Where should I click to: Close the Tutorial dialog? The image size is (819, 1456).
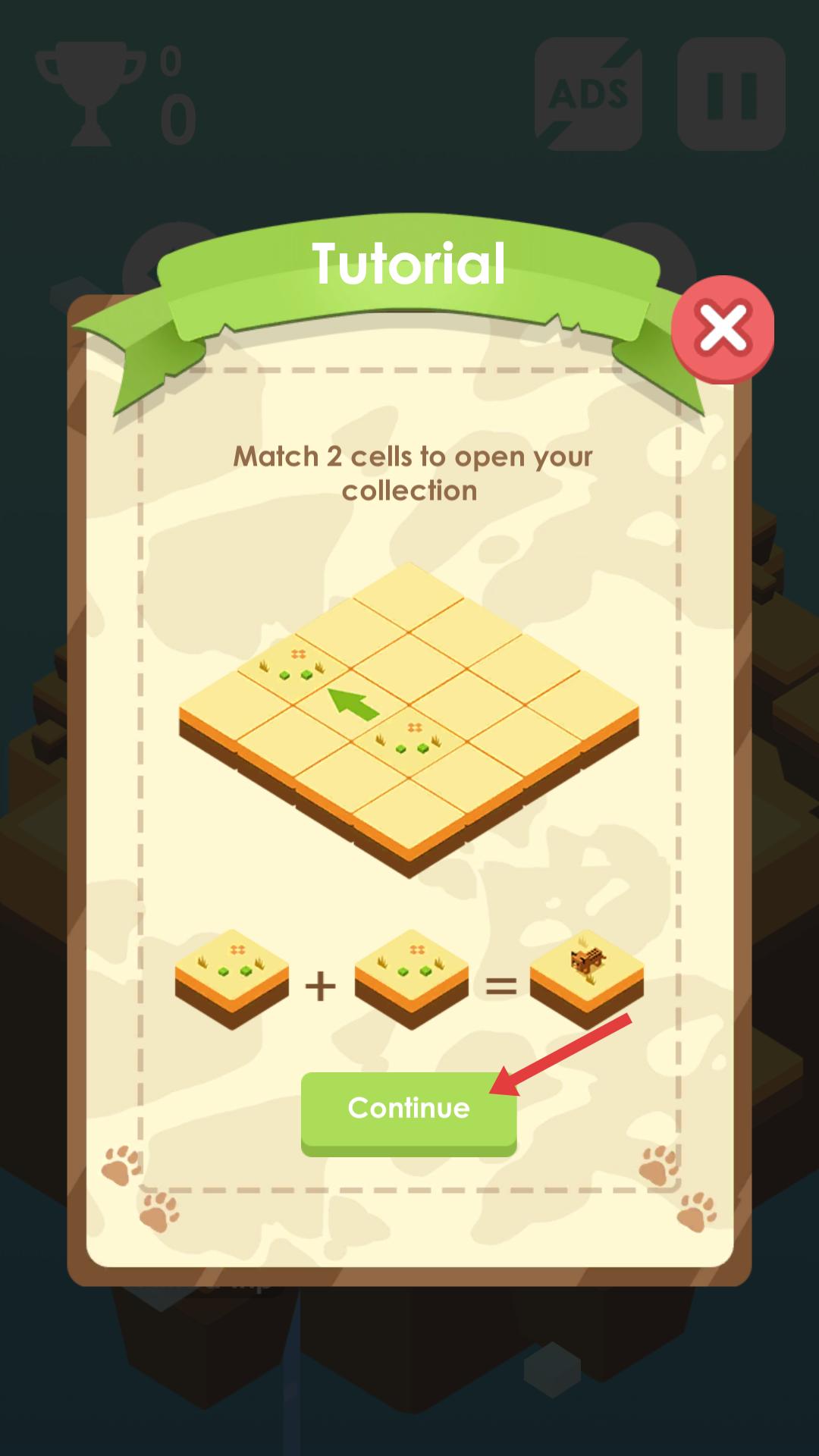(723, 330)
